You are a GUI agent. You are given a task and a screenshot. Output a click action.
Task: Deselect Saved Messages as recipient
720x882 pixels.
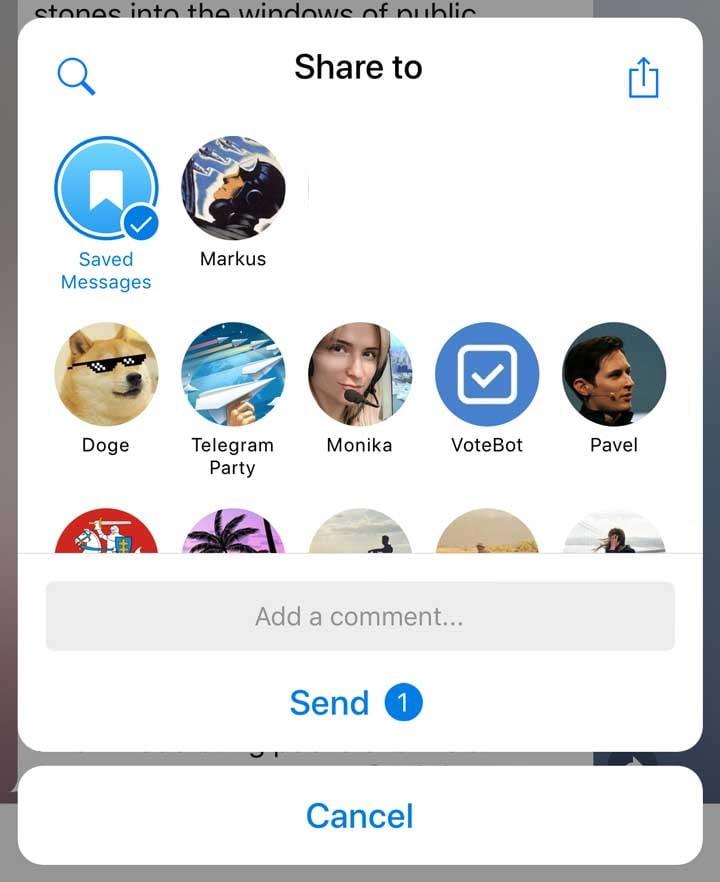(106, 189)
